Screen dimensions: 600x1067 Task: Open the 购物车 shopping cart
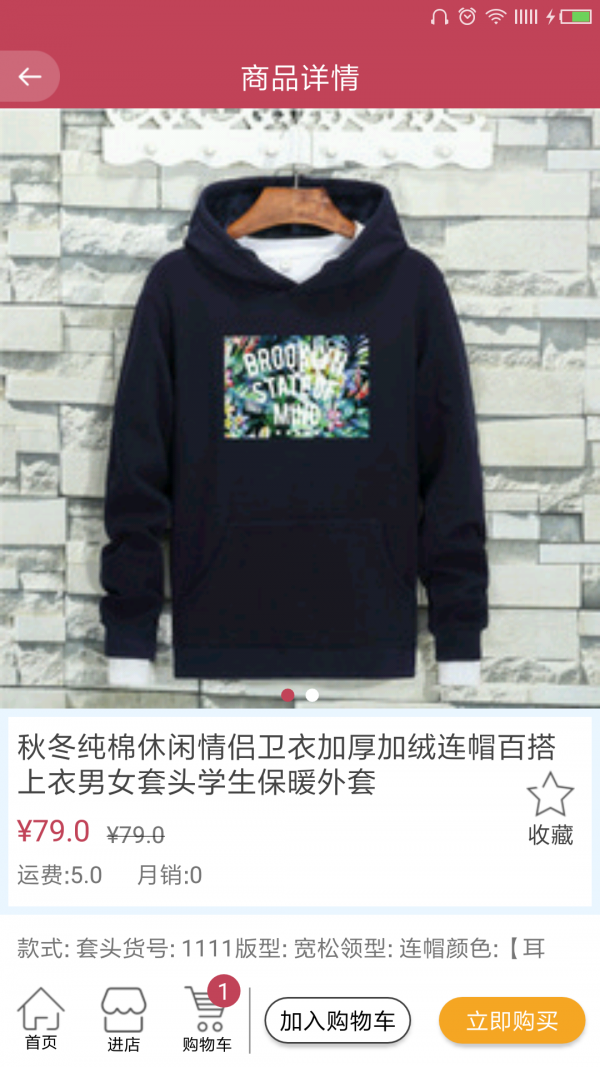point(207,1020)
